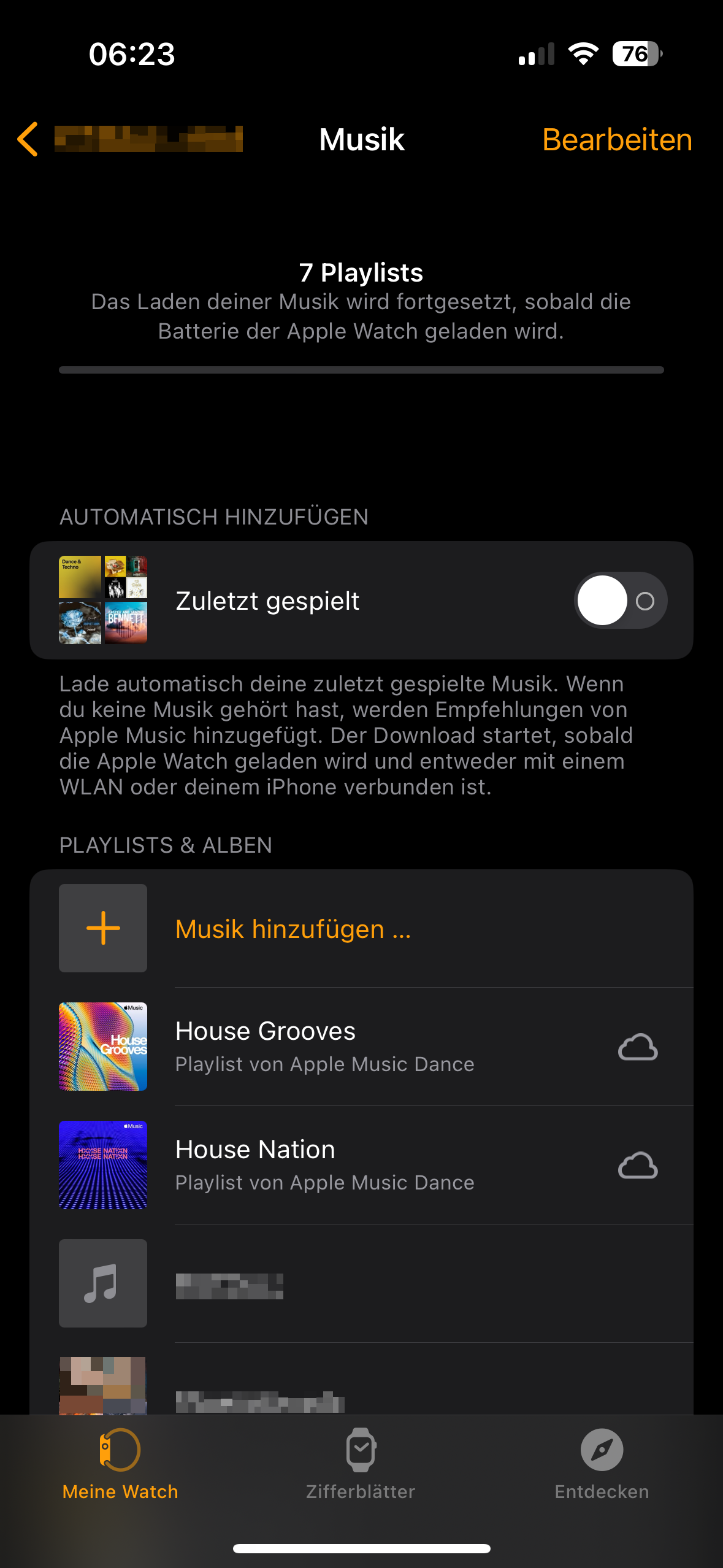Go back to the previous screen

[x=28, y=139]
